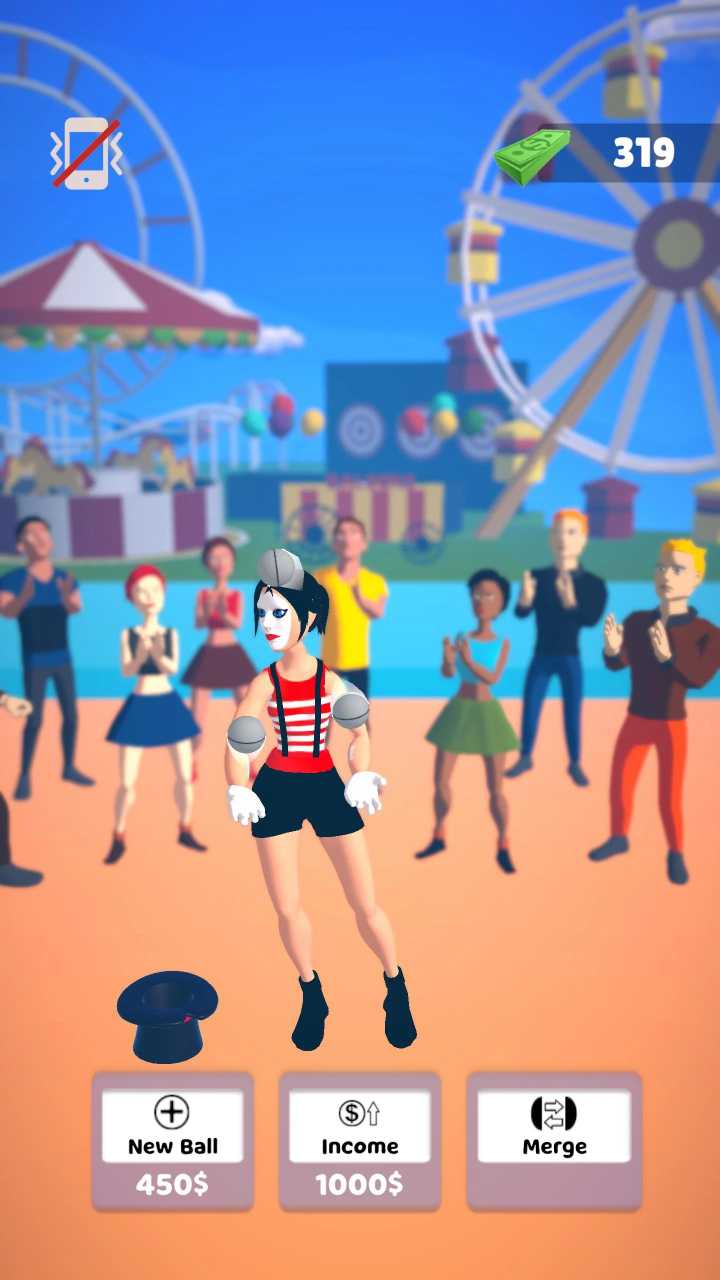Upgrade Income for 1000$
This screenshot has width=720, height=1280.
click(360, 1141)
